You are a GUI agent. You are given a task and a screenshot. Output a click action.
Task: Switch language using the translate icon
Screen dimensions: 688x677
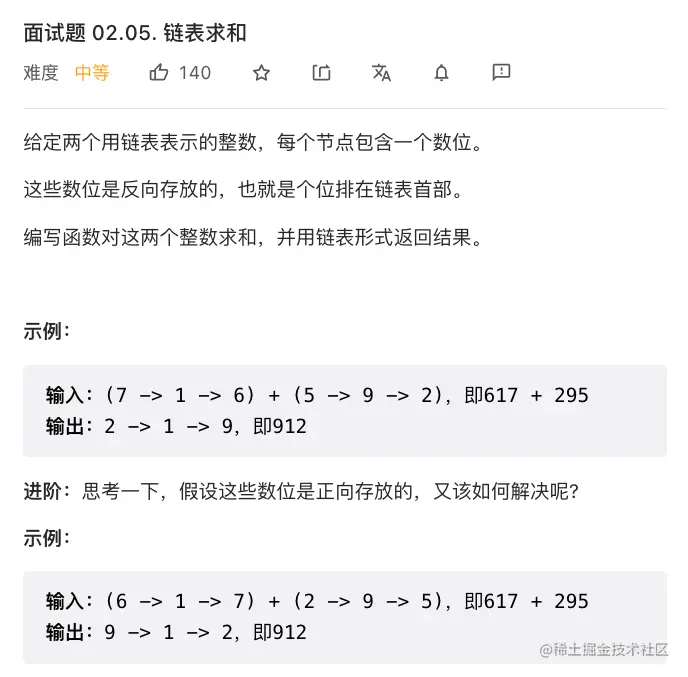tap(381, 72)
